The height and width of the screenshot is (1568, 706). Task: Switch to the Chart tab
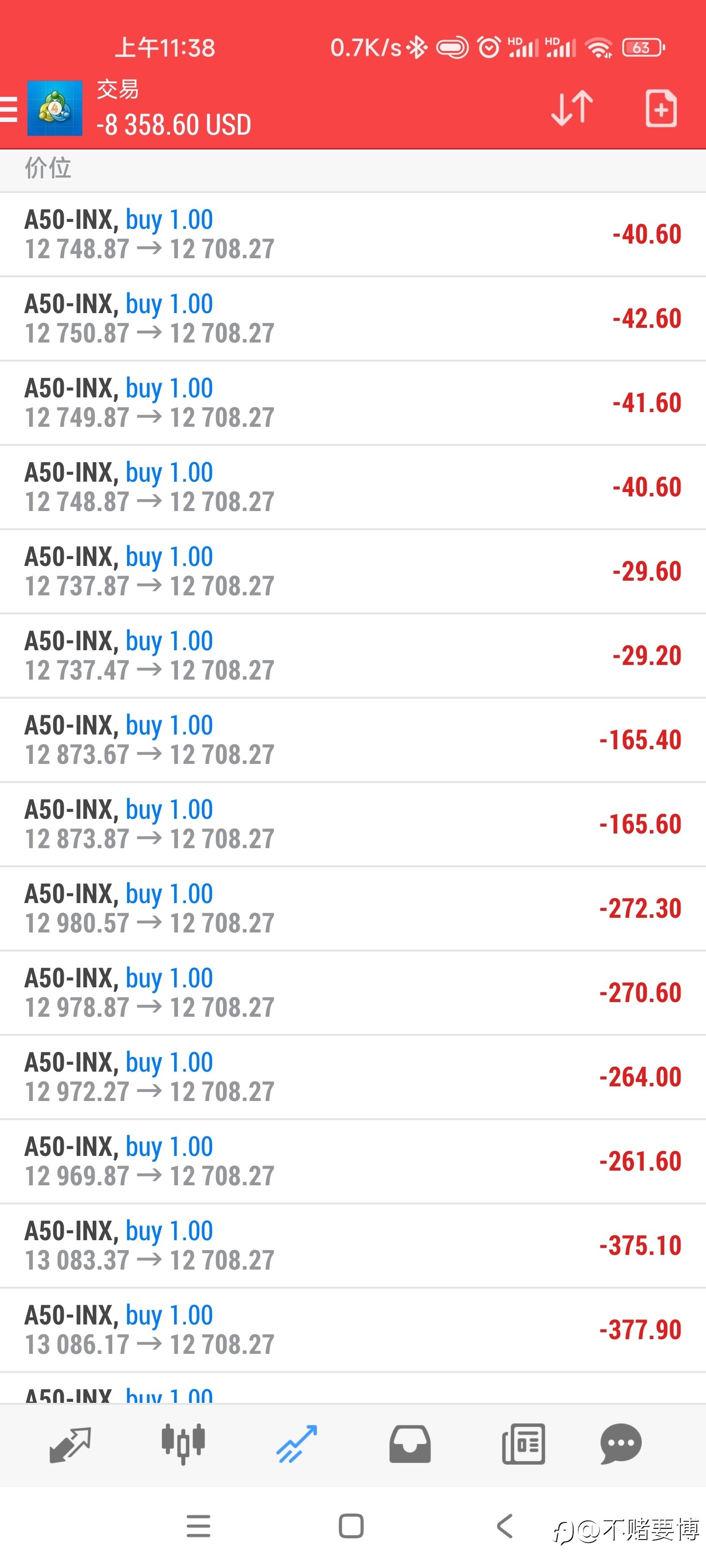point(183,1443)
